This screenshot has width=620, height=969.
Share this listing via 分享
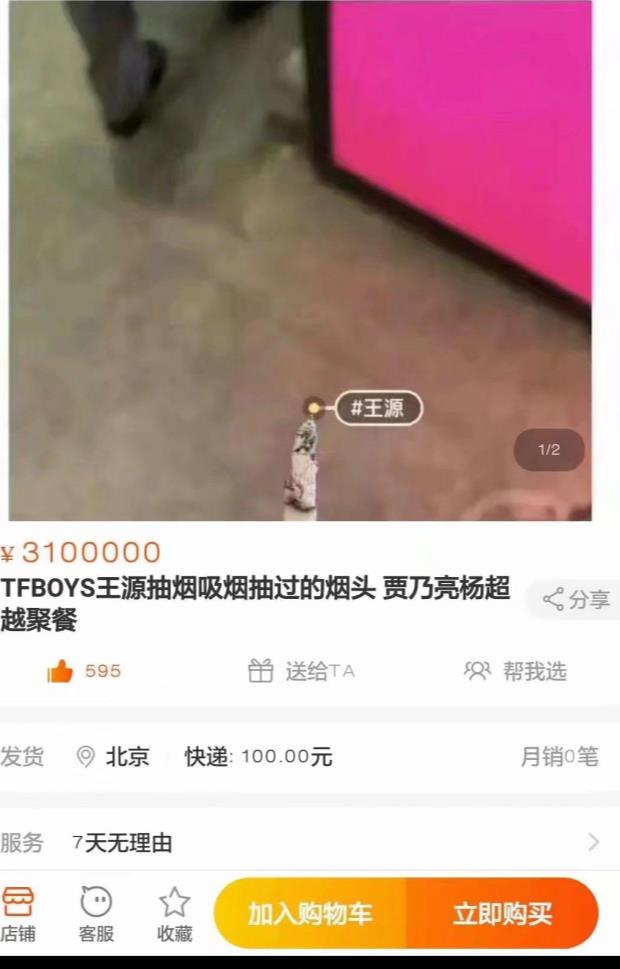576,600
